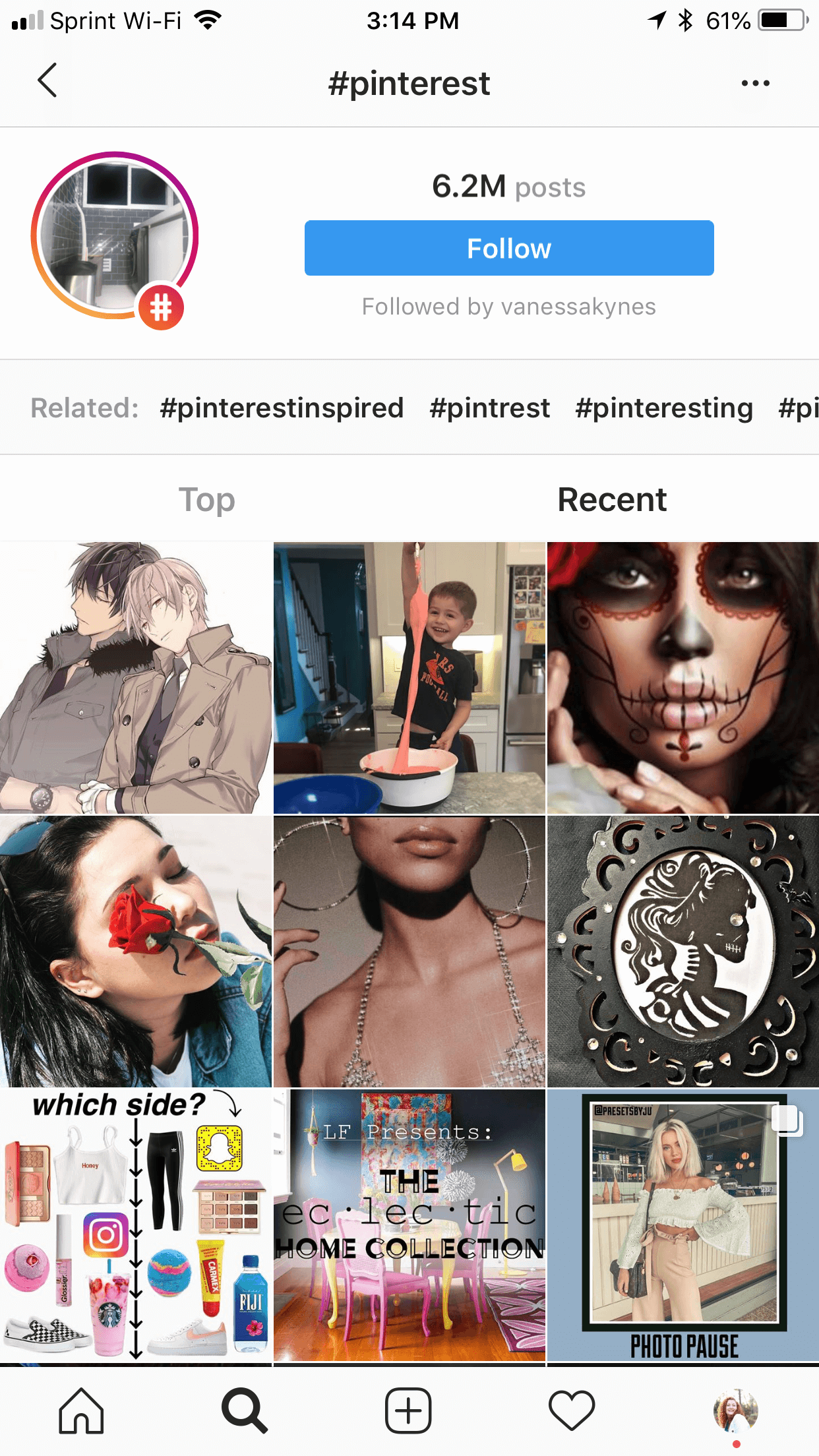This screenshot has width=819, height=1456.
Task: Go to the Home feed tab
Action: 81,1410
